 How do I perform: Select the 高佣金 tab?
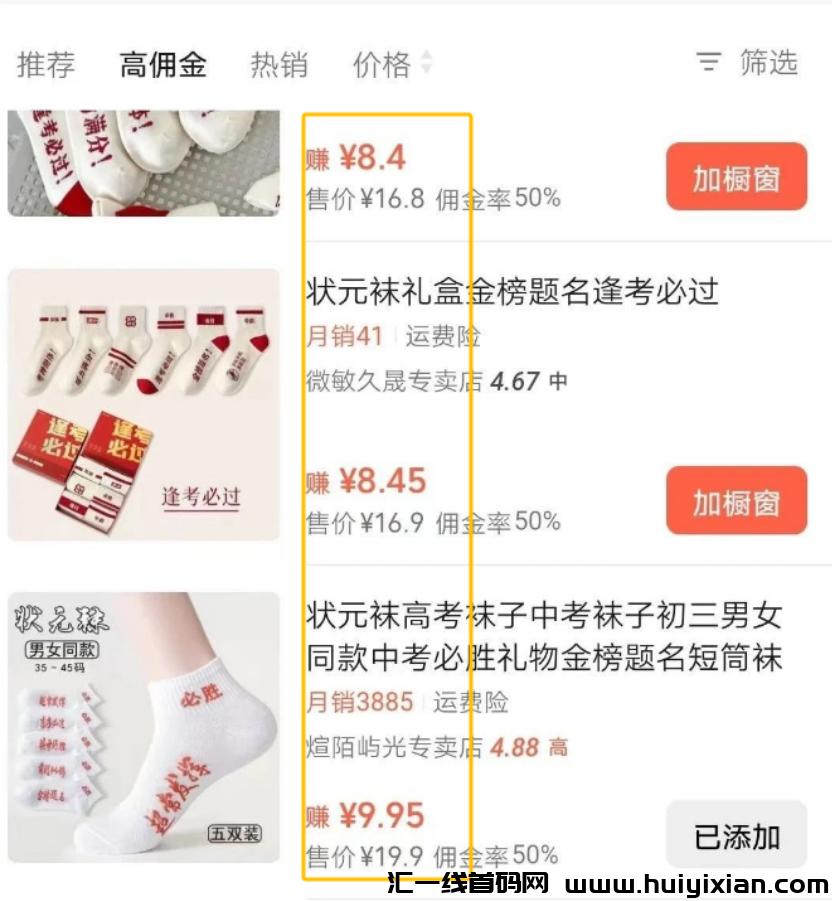click(x=163, y=64)
